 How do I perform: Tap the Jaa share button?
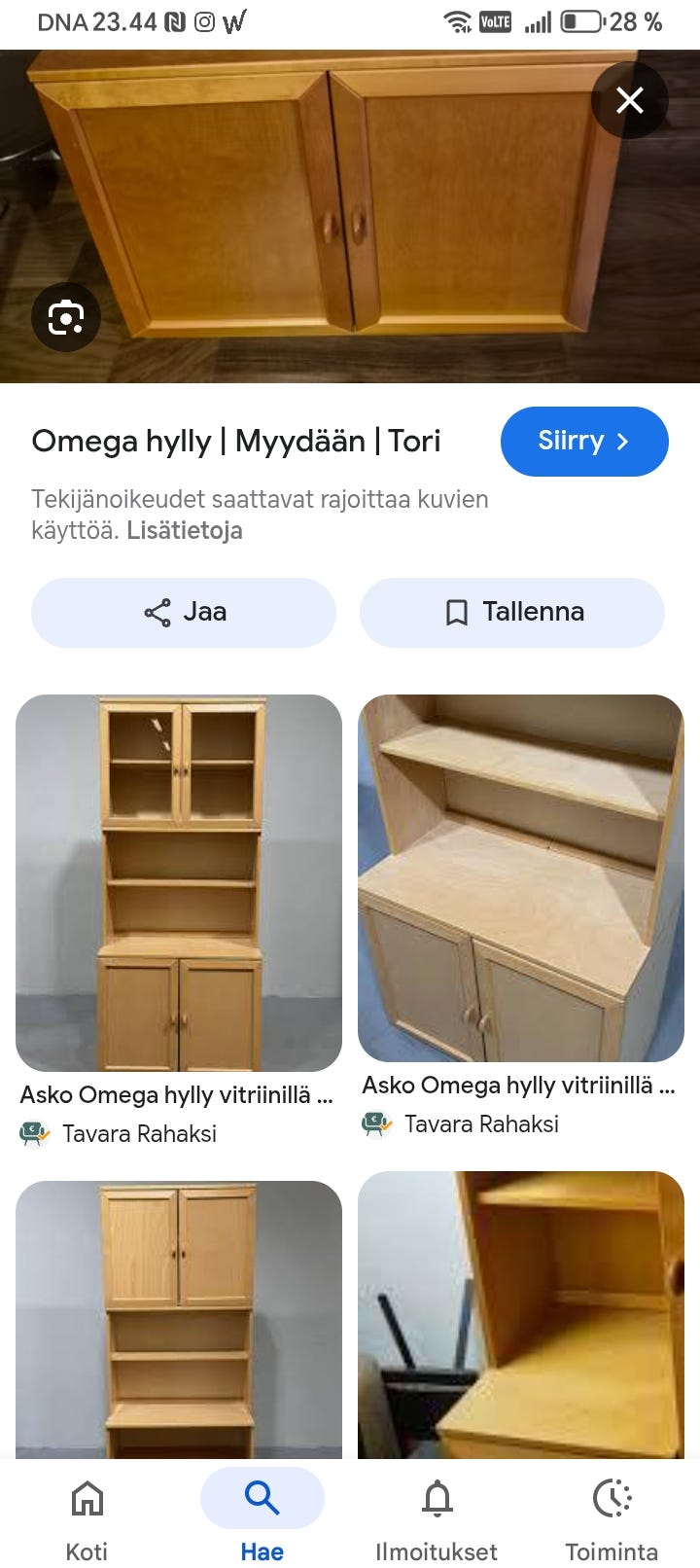tap(183, 611)
